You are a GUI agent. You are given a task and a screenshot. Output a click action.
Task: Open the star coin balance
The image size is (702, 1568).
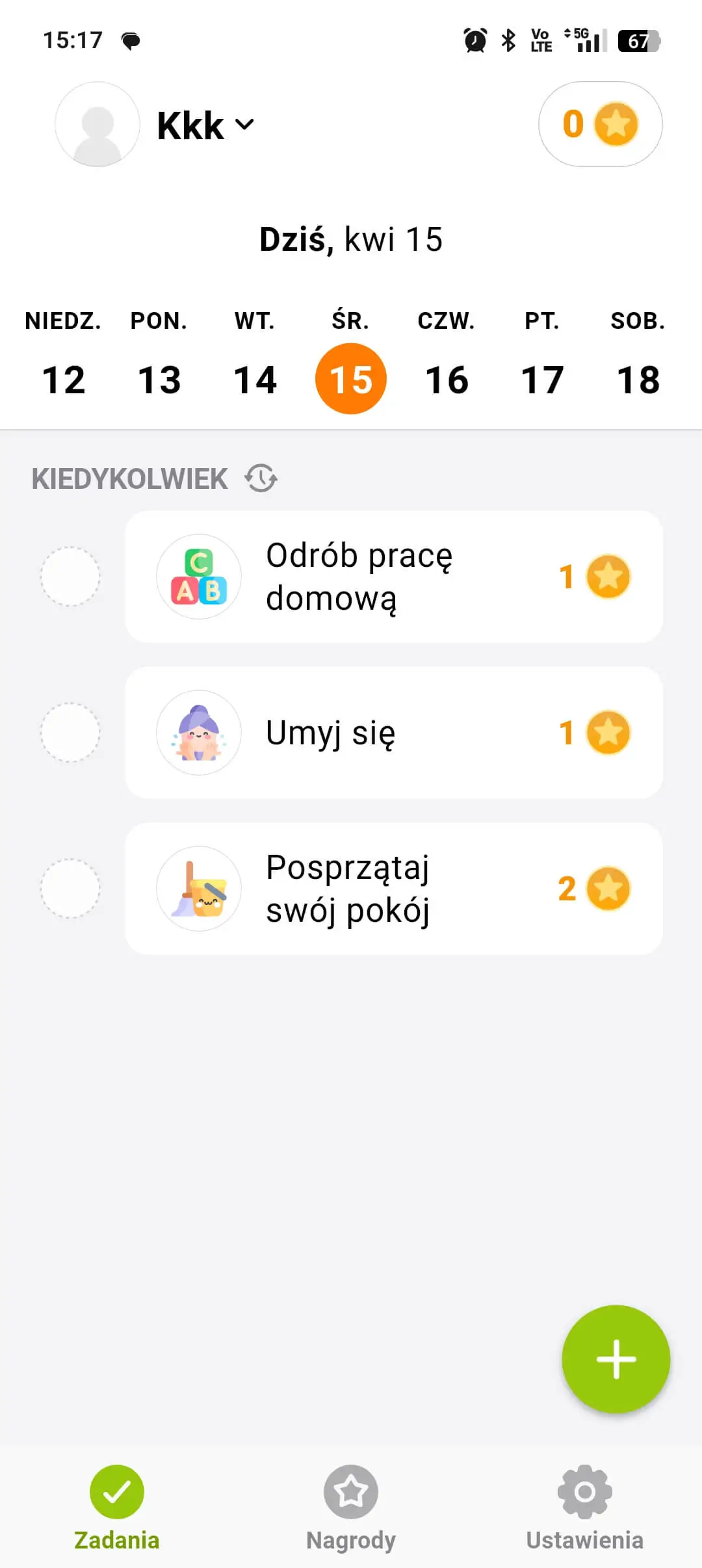pos(600,124)
